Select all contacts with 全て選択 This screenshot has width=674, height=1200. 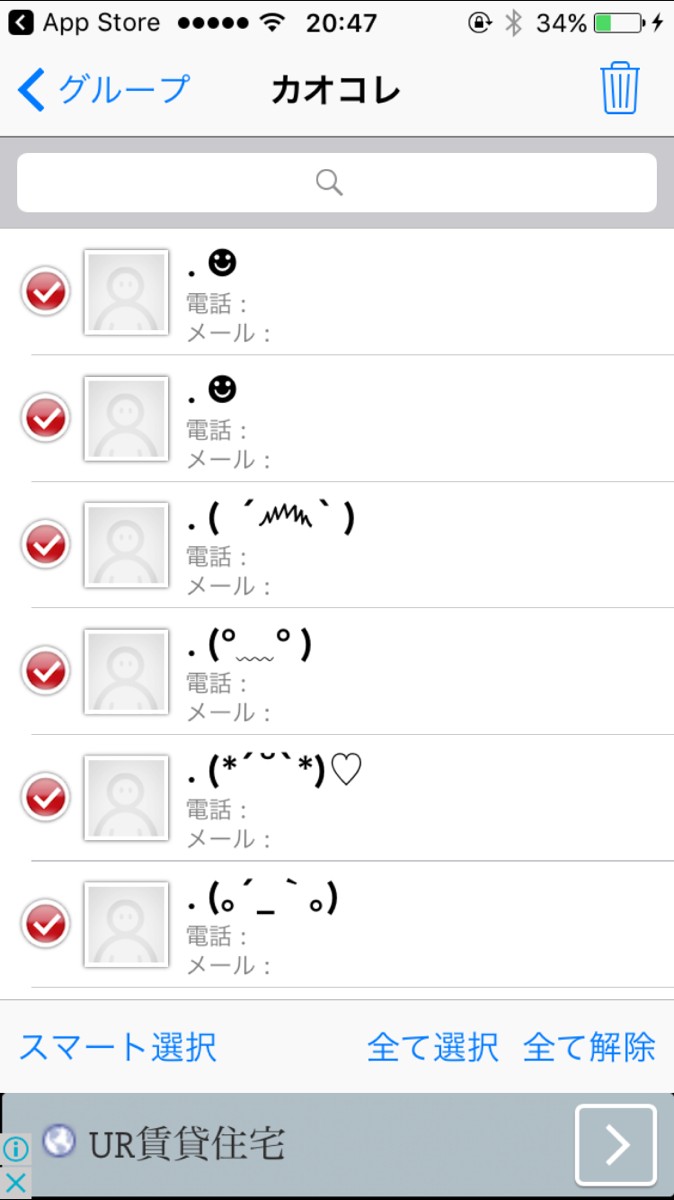pos(433,1047)
